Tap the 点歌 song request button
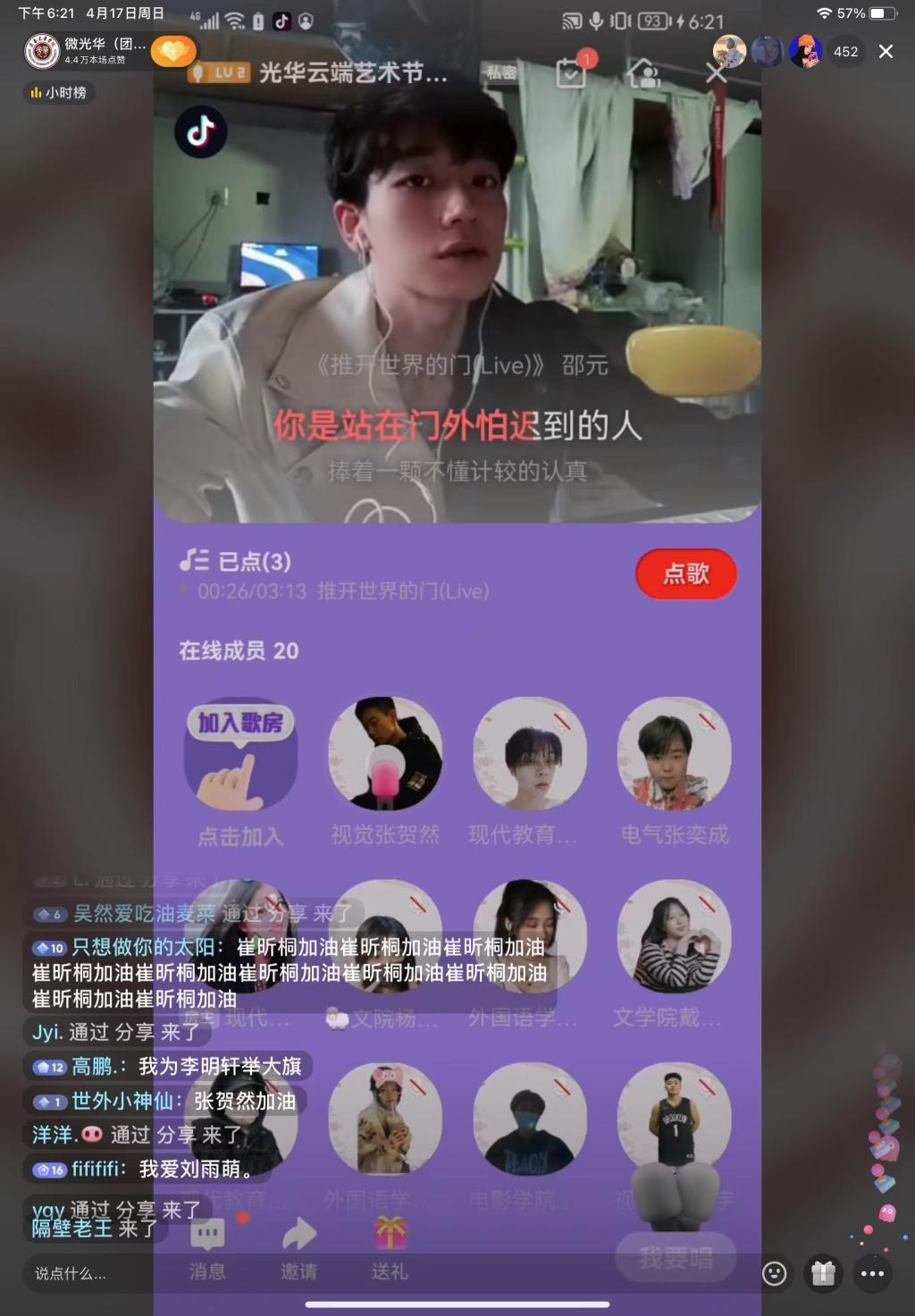 point(685,574)
